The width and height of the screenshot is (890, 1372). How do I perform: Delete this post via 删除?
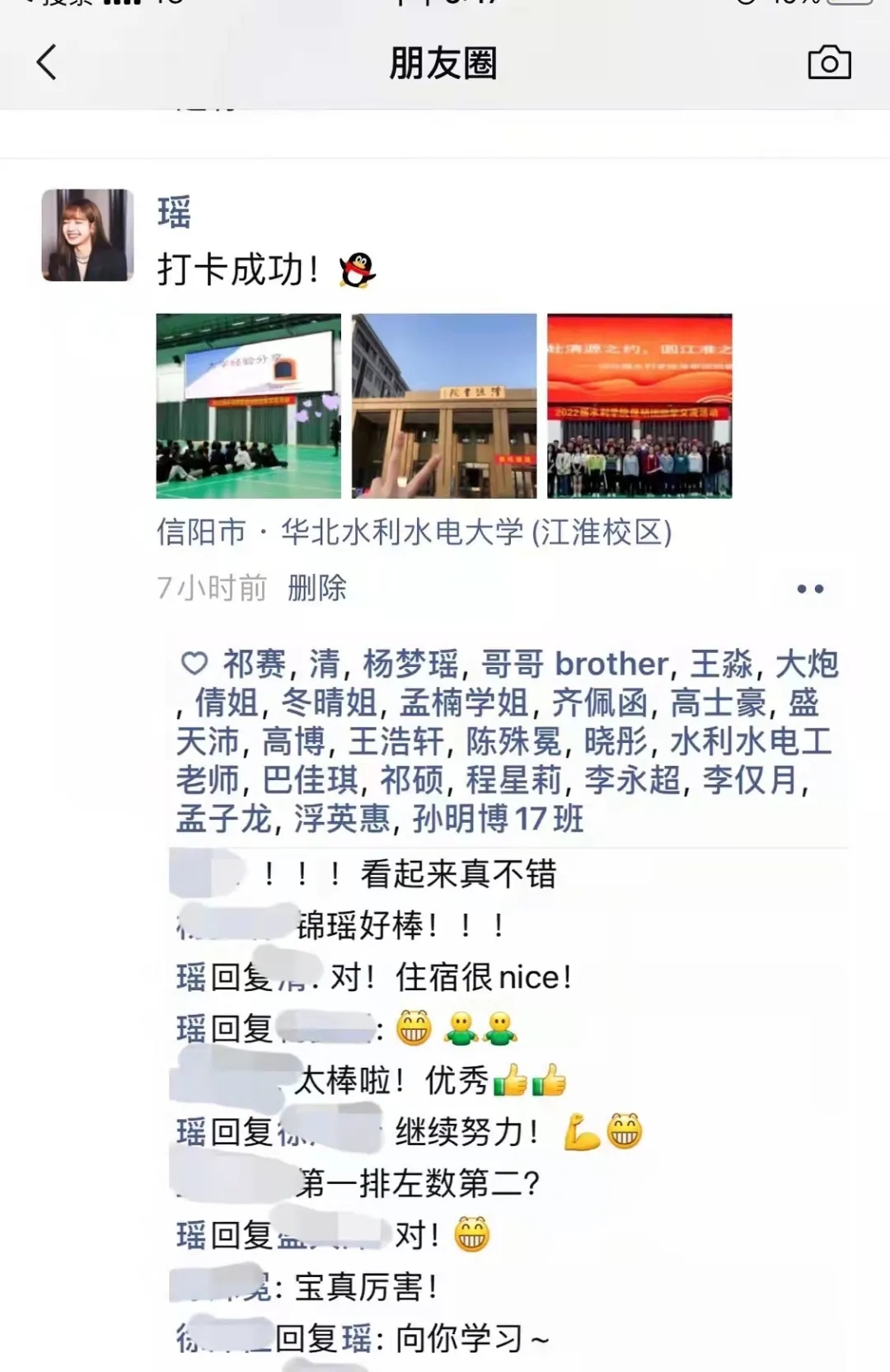317,588
